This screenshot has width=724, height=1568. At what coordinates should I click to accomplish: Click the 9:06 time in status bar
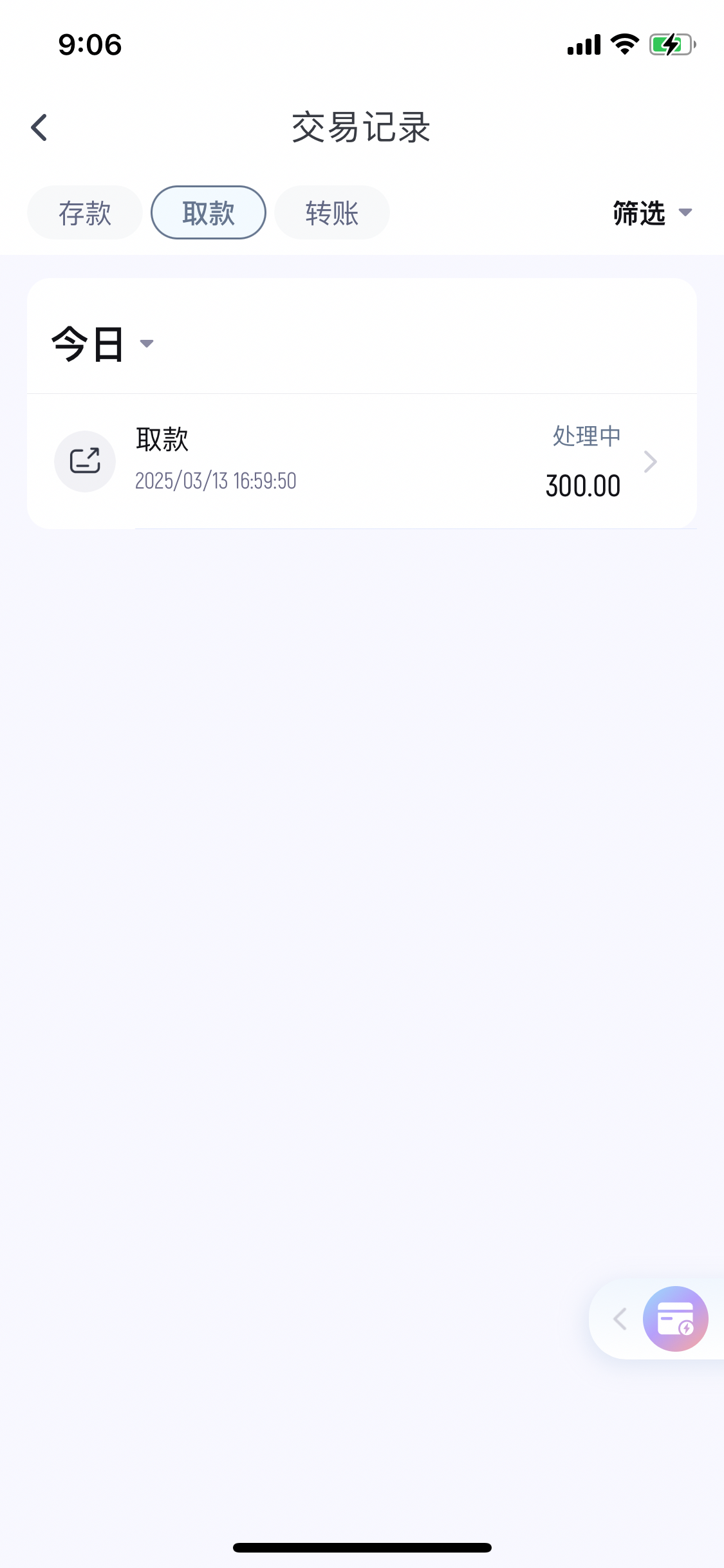click(x=89, y=44)
